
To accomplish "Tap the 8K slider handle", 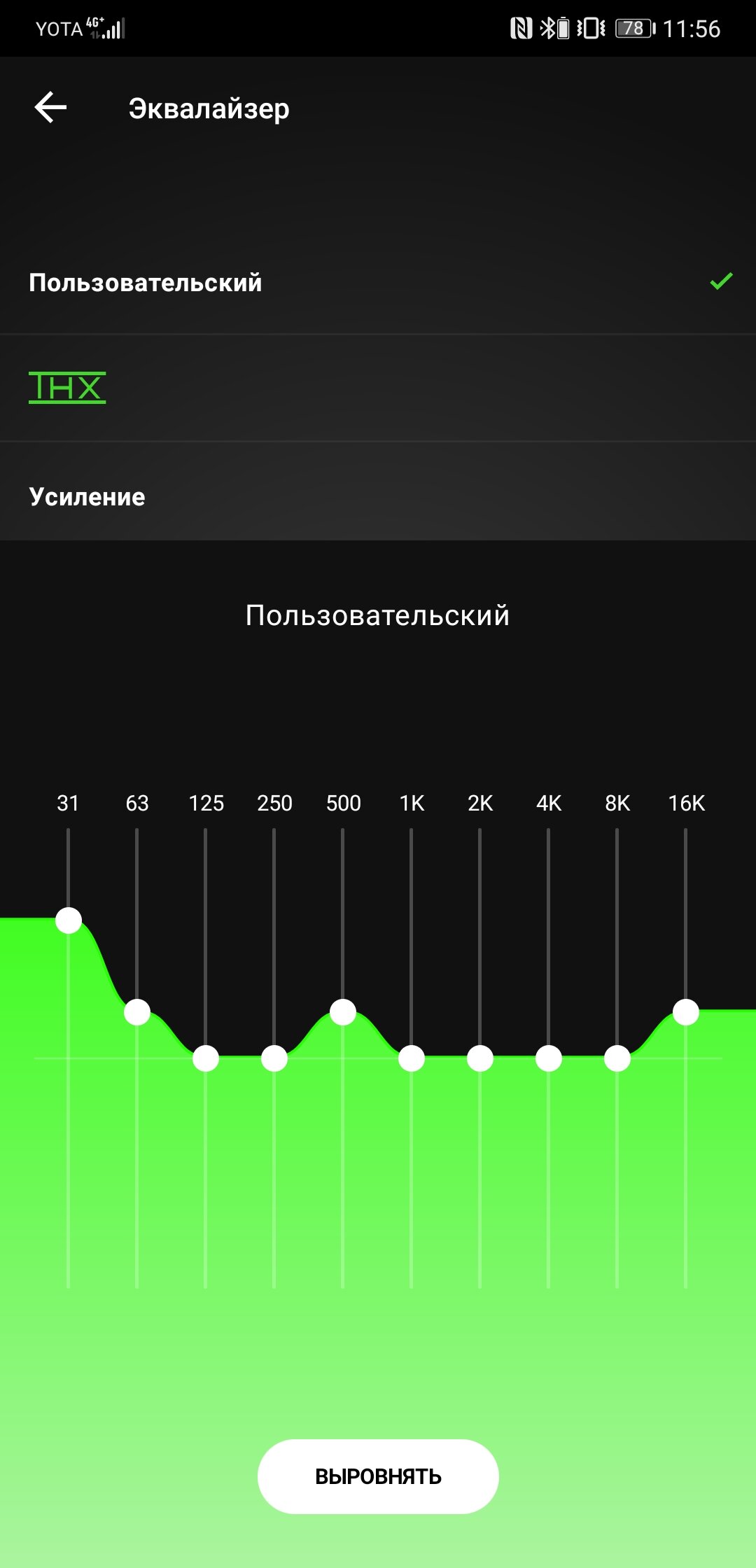I will coord(617,1058).
